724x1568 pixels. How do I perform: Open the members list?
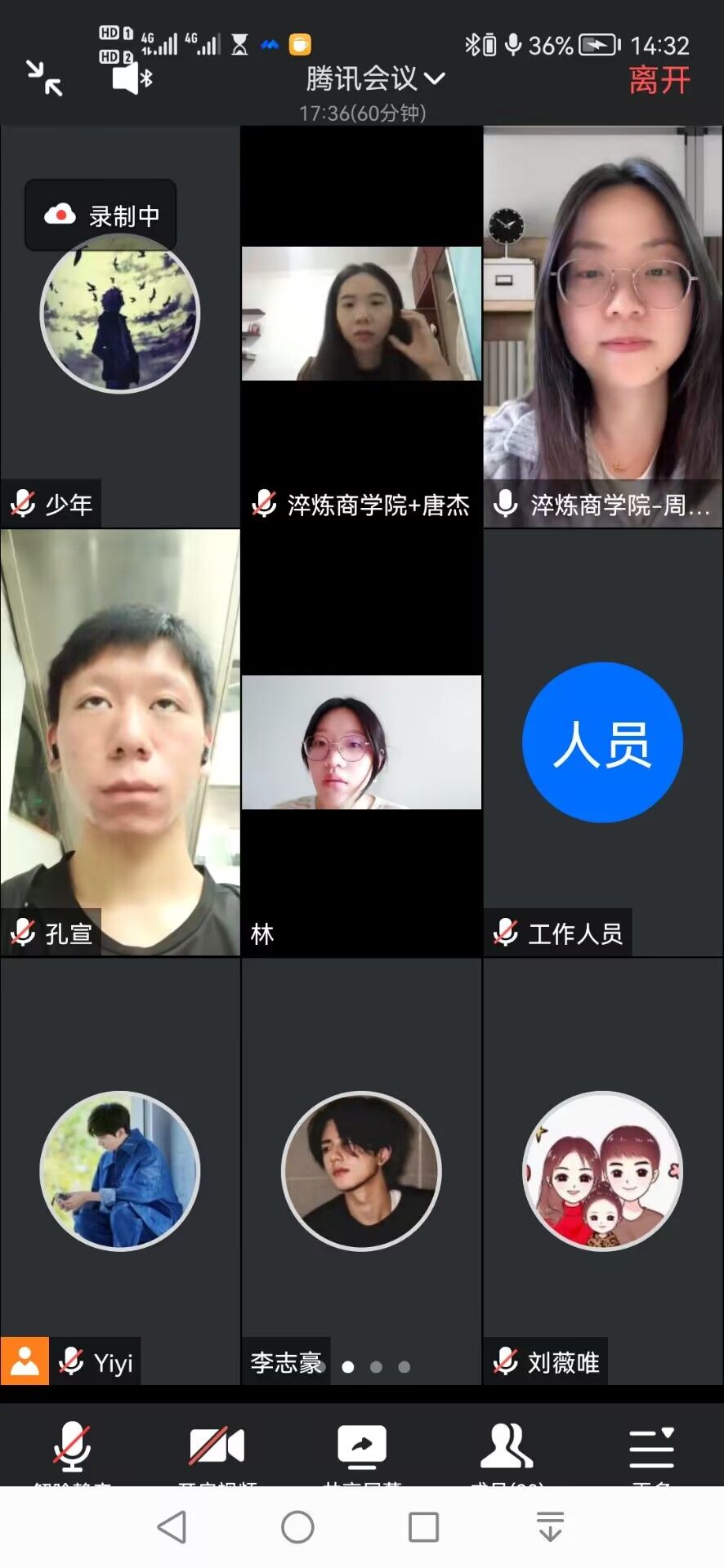(x=507, y=1447)
